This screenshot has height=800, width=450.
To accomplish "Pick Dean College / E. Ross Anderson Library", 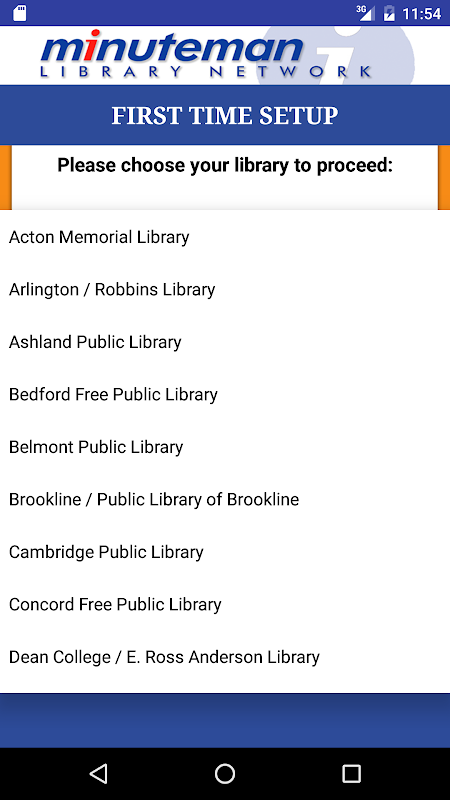I will click(225, 657).
